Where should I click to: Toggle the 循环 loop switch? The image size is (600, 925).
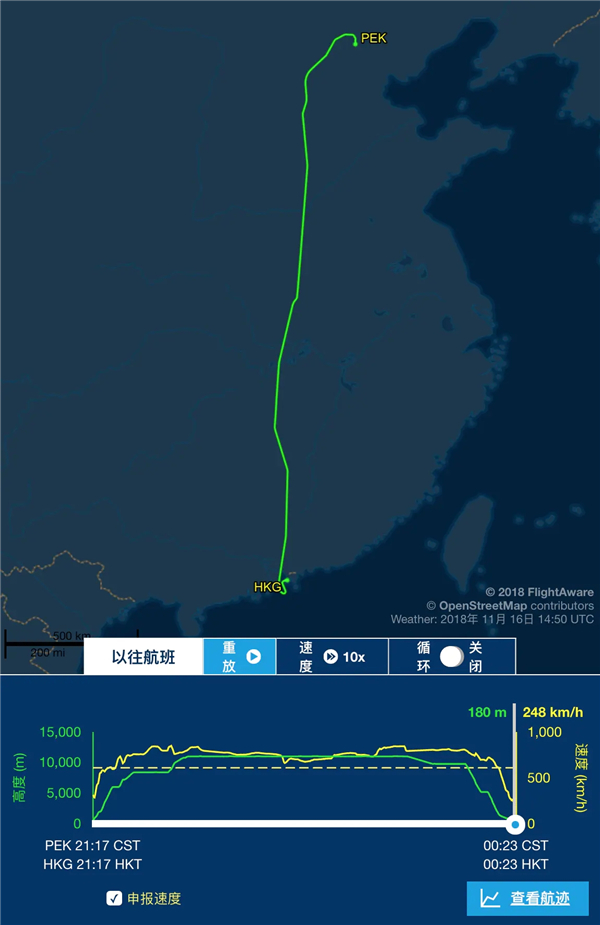[451, 657]
